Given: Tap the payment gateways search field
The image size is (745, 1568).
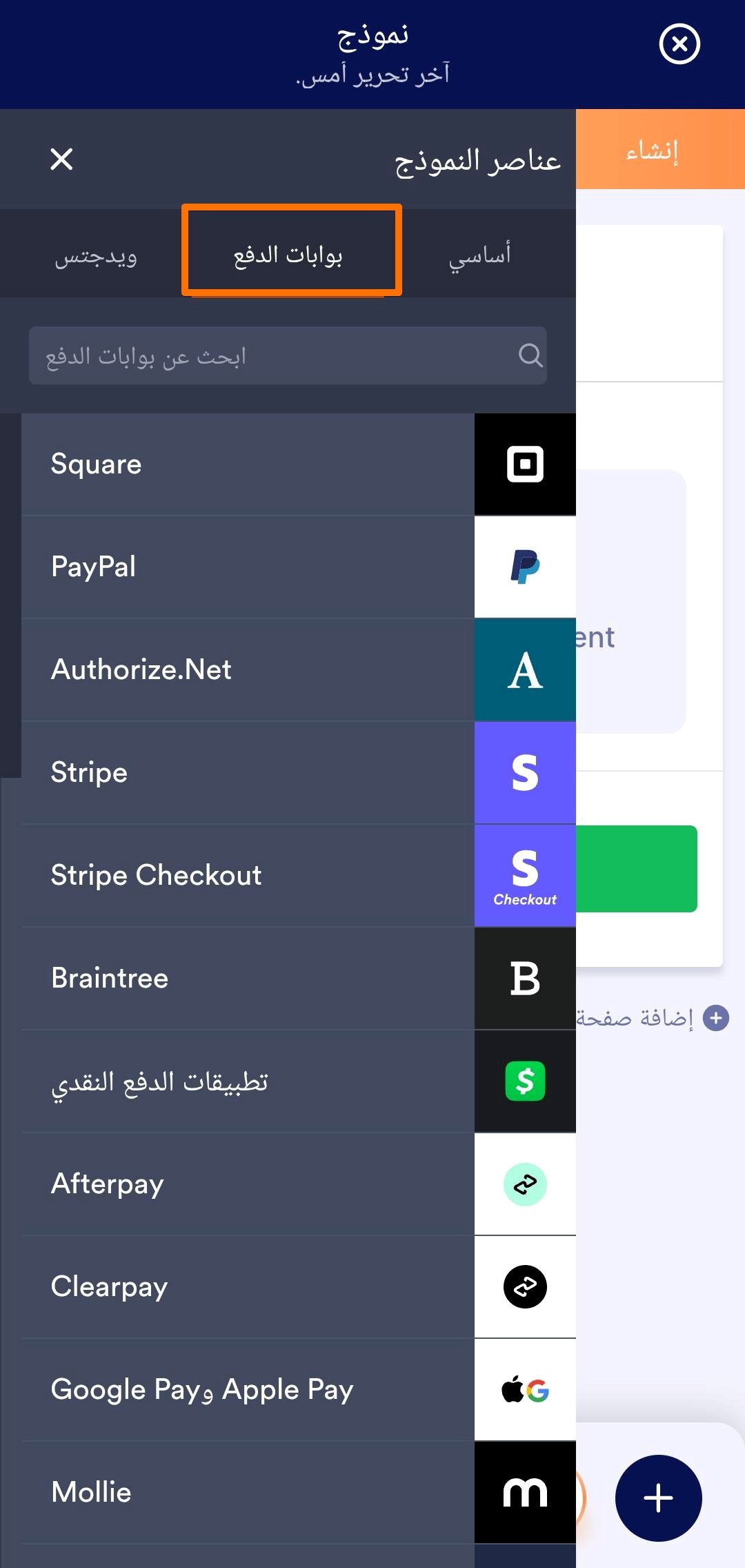Looking at the screenshot, I should 288,356.
